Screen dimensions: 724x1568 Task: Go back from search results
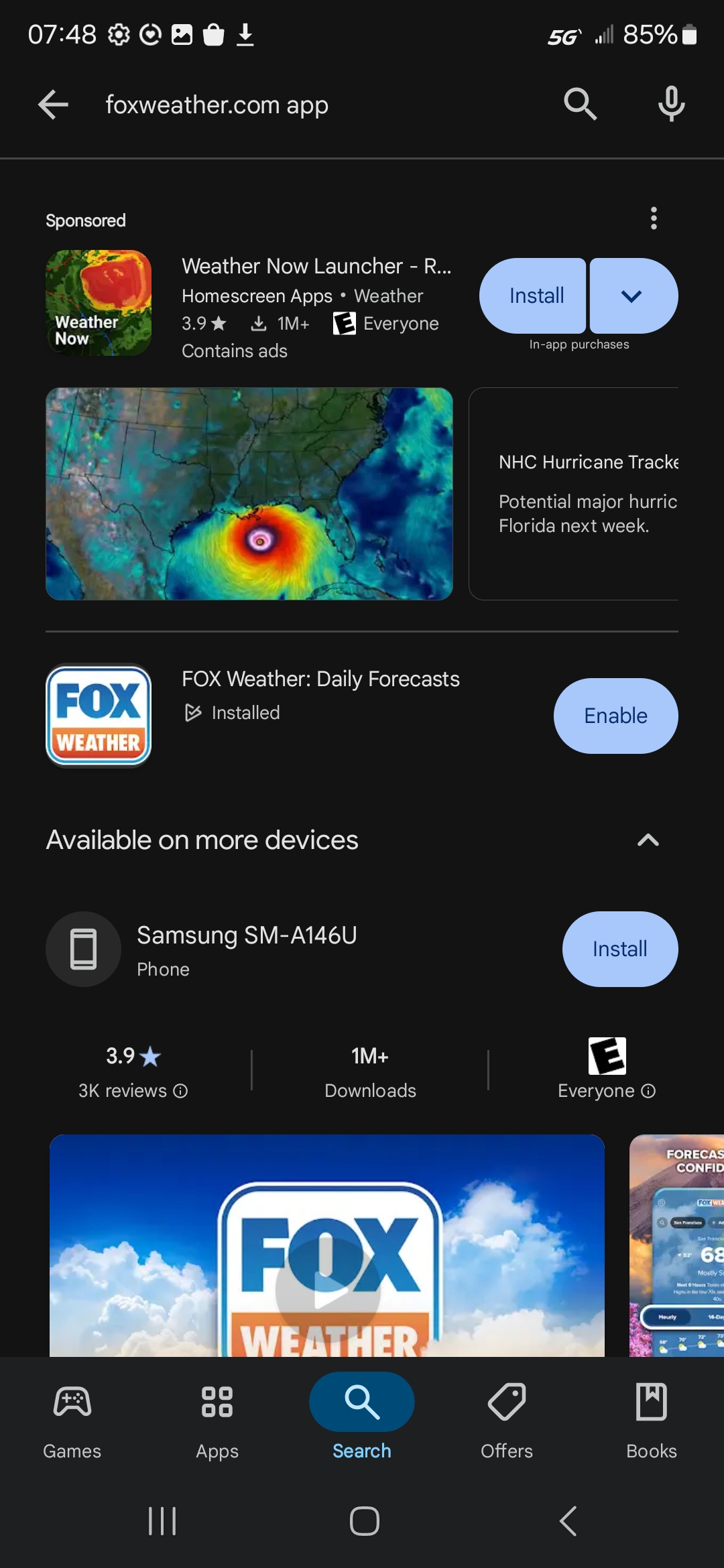tap(54, 105)
